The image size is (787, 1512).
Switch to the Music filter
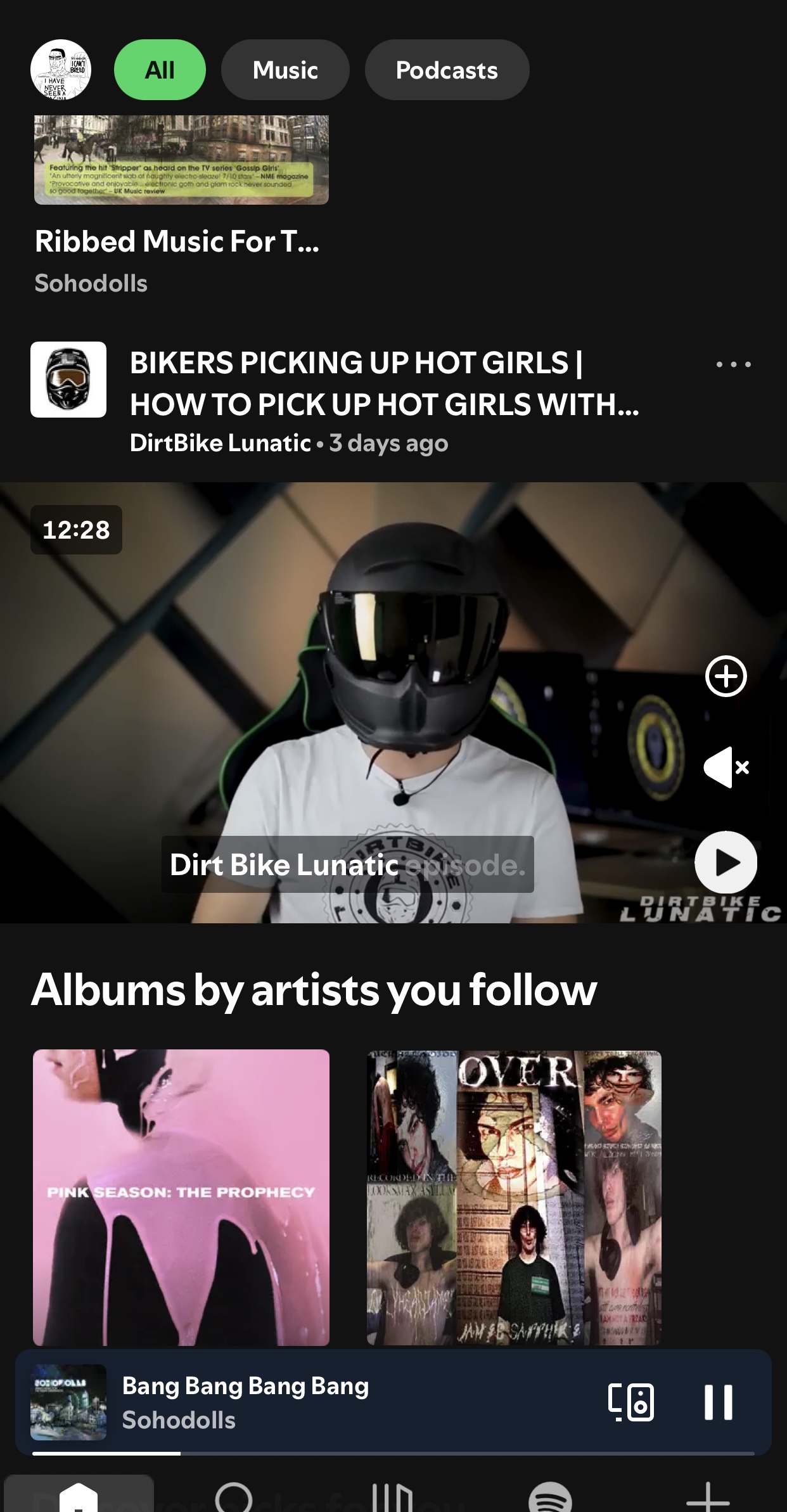[x=285, y=70]
